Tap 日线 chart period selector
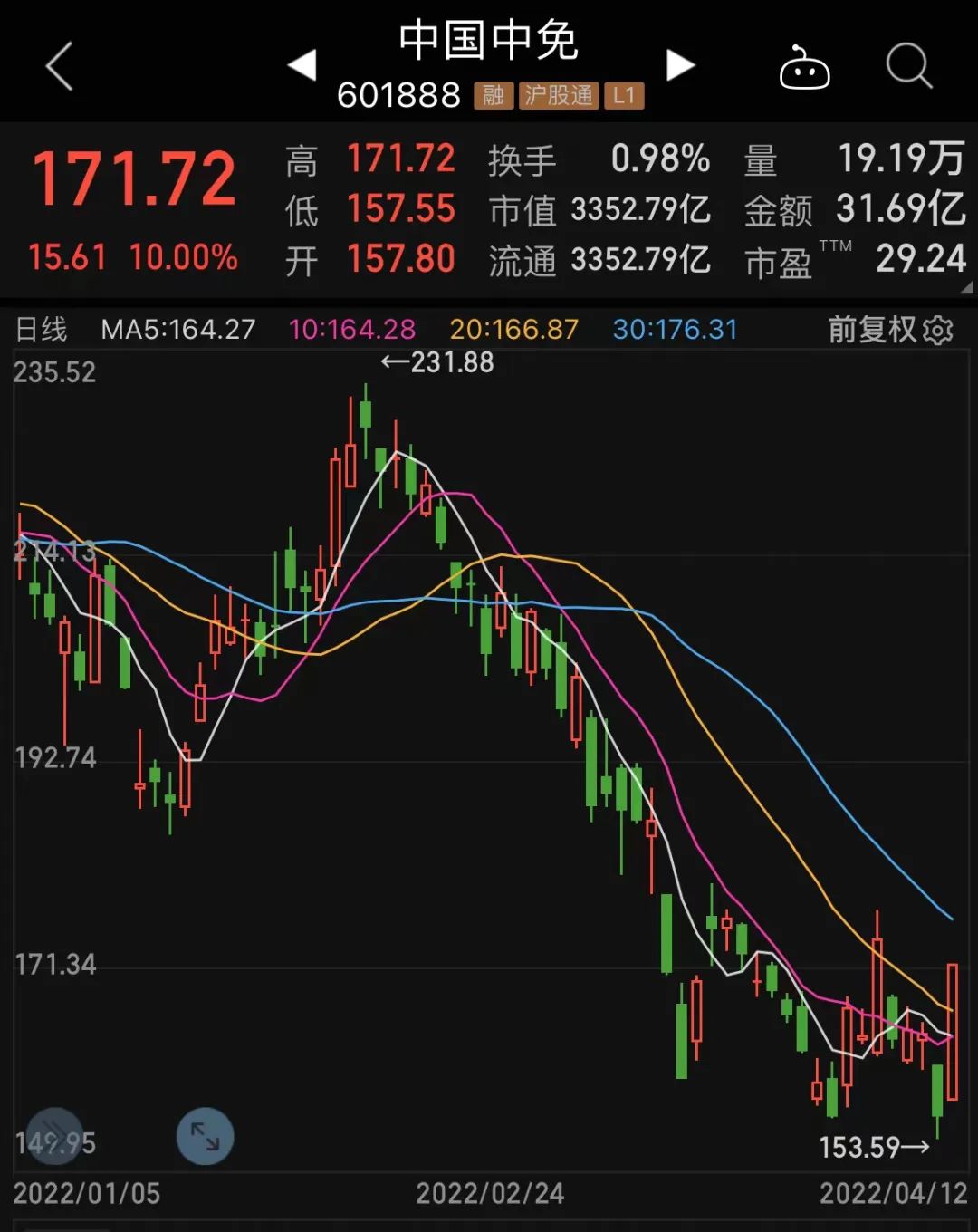The width and height of the screenshot is (978, 1232). tap(42, 329)
